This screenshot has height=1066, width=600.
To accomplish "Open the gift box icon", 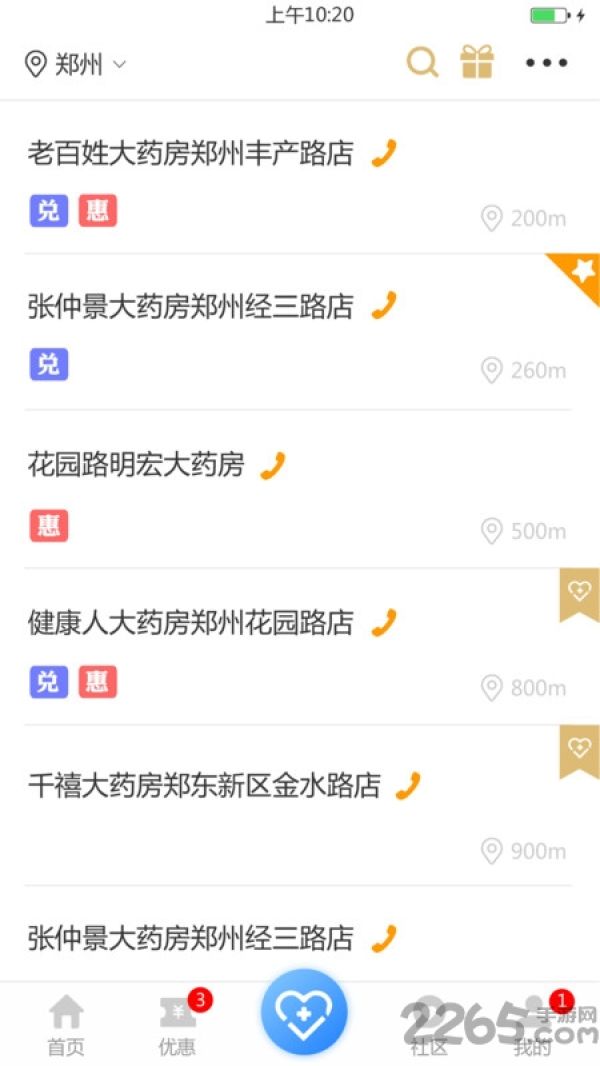I will (x=477, y=62).
